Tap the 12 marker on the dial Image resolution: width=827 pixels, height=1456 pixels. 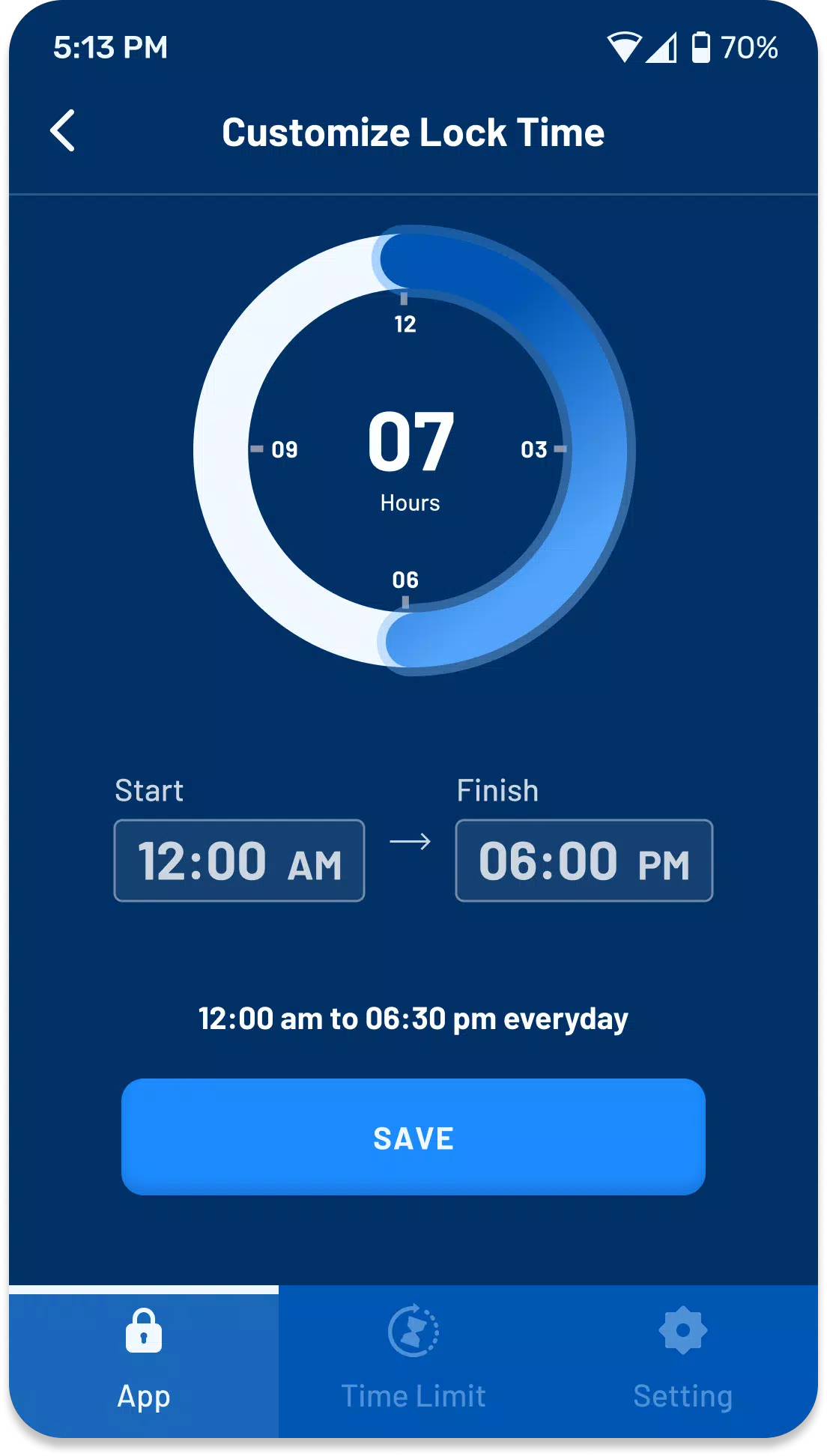405,324
